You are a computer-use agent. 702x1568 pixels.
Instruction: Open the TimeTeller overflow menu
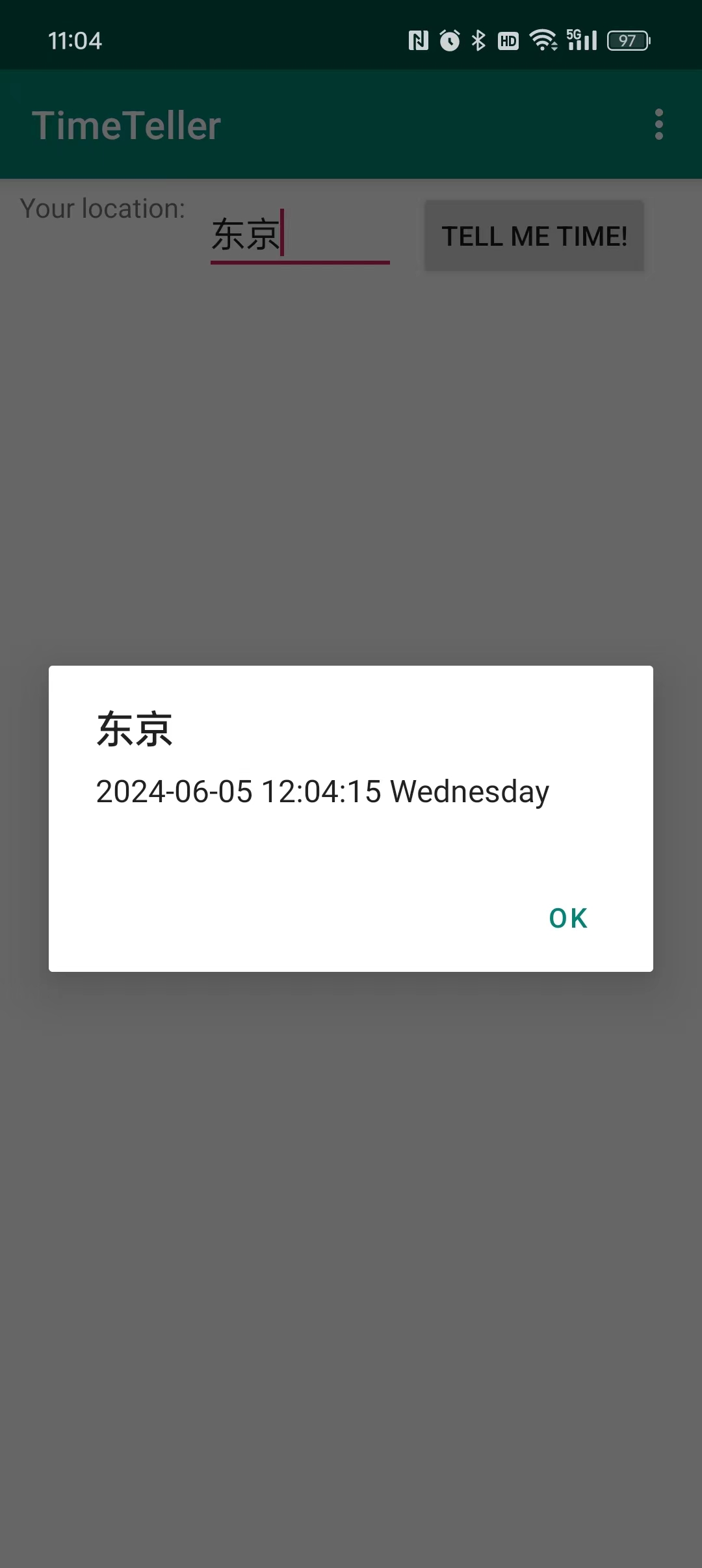pyautogui.click(x=659, y=124)
